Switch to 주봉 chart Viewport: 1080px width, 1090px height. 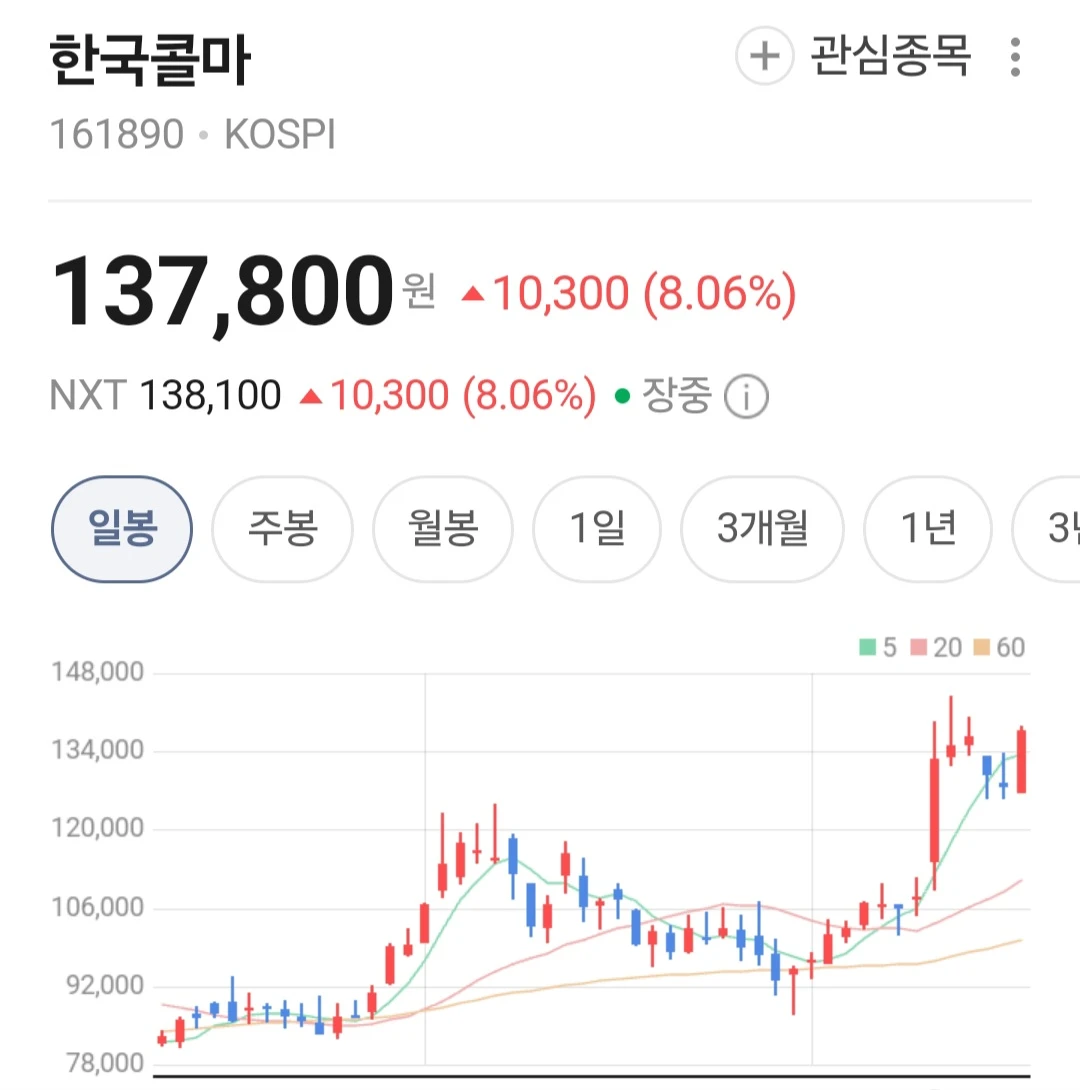(x=282, y=529)
